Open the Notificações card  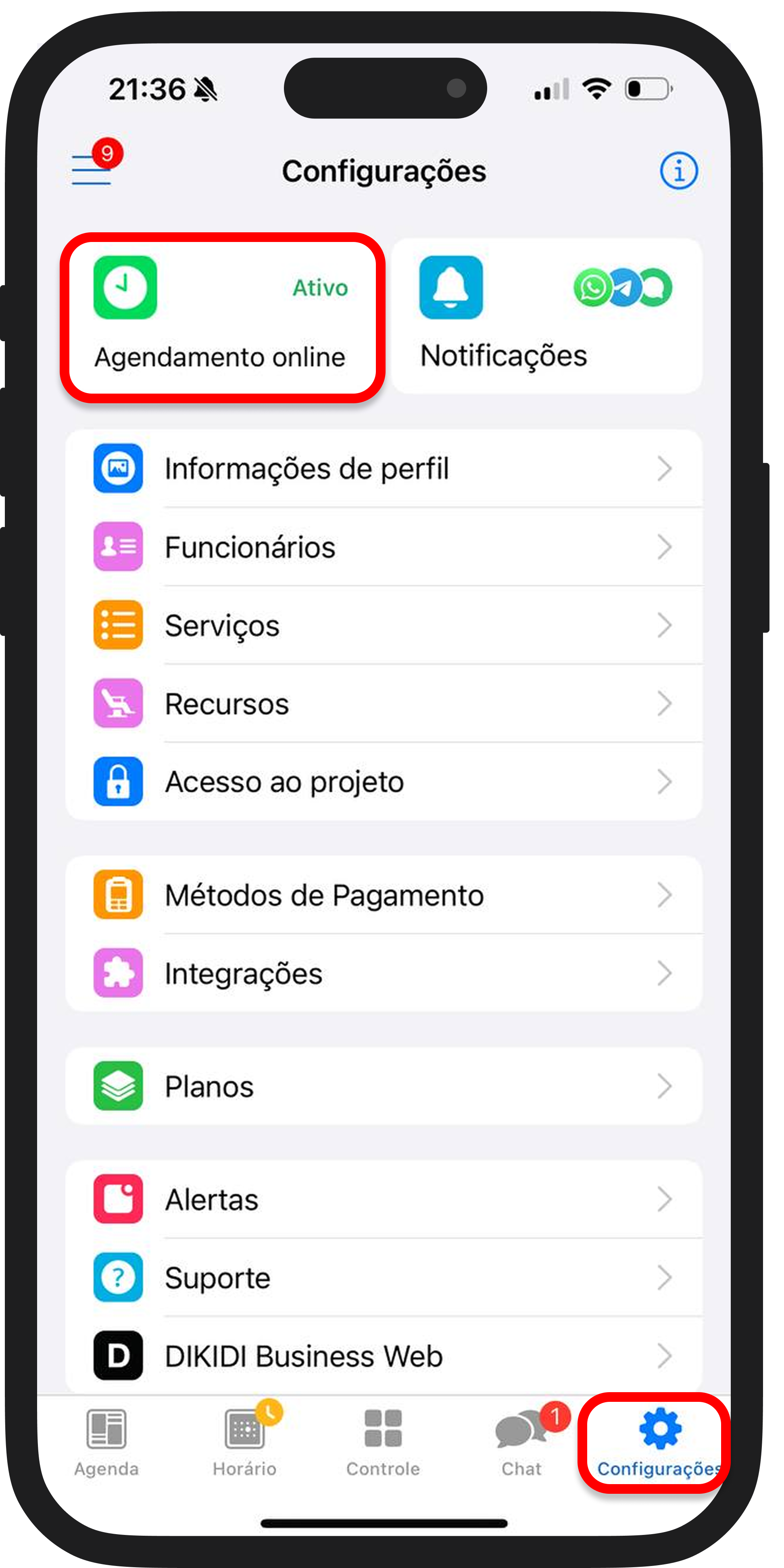pyautogui.click(x=546, y=317)
